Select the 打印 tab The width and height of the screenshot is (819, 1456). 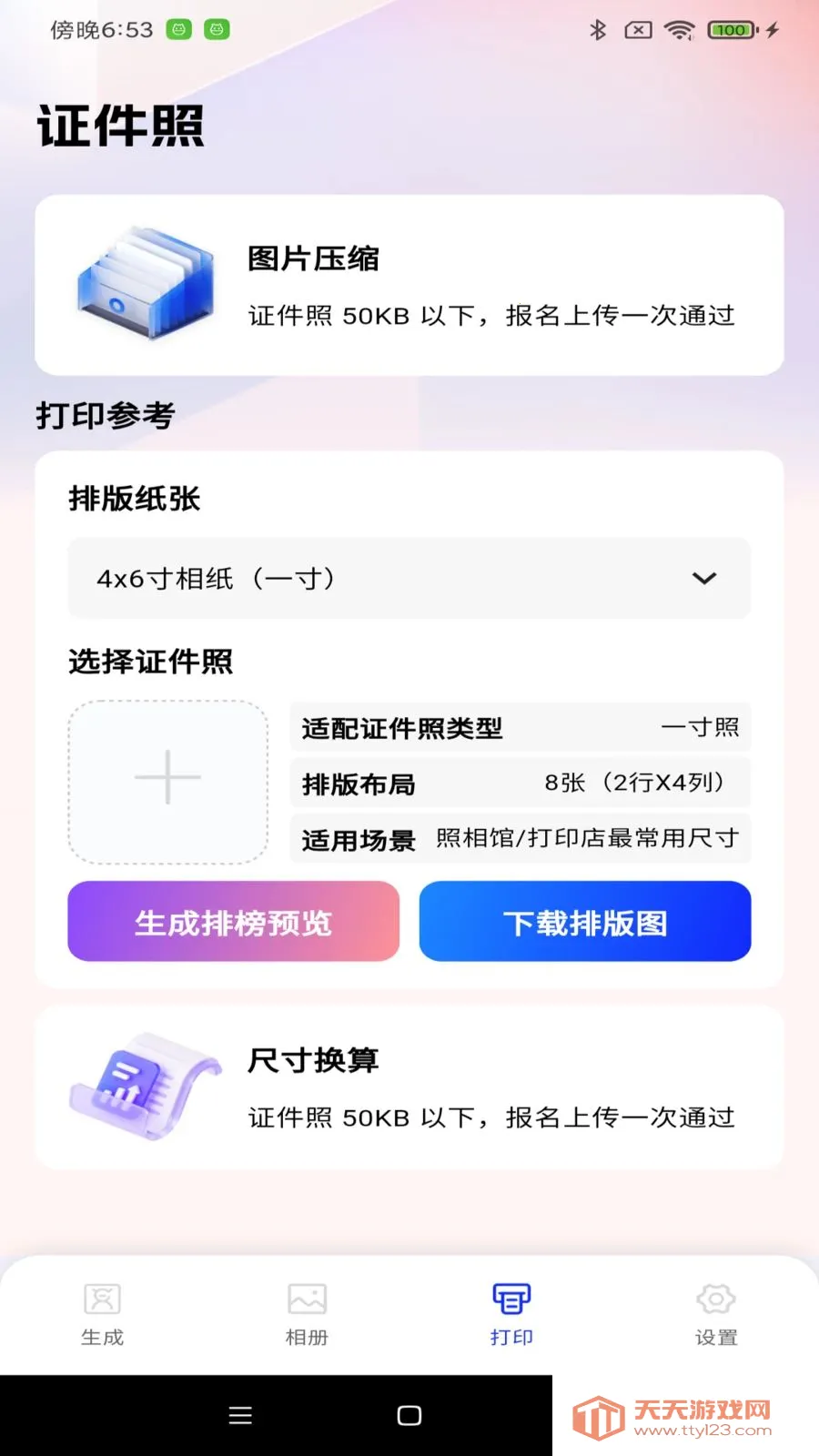click(x=511, y=1315)
